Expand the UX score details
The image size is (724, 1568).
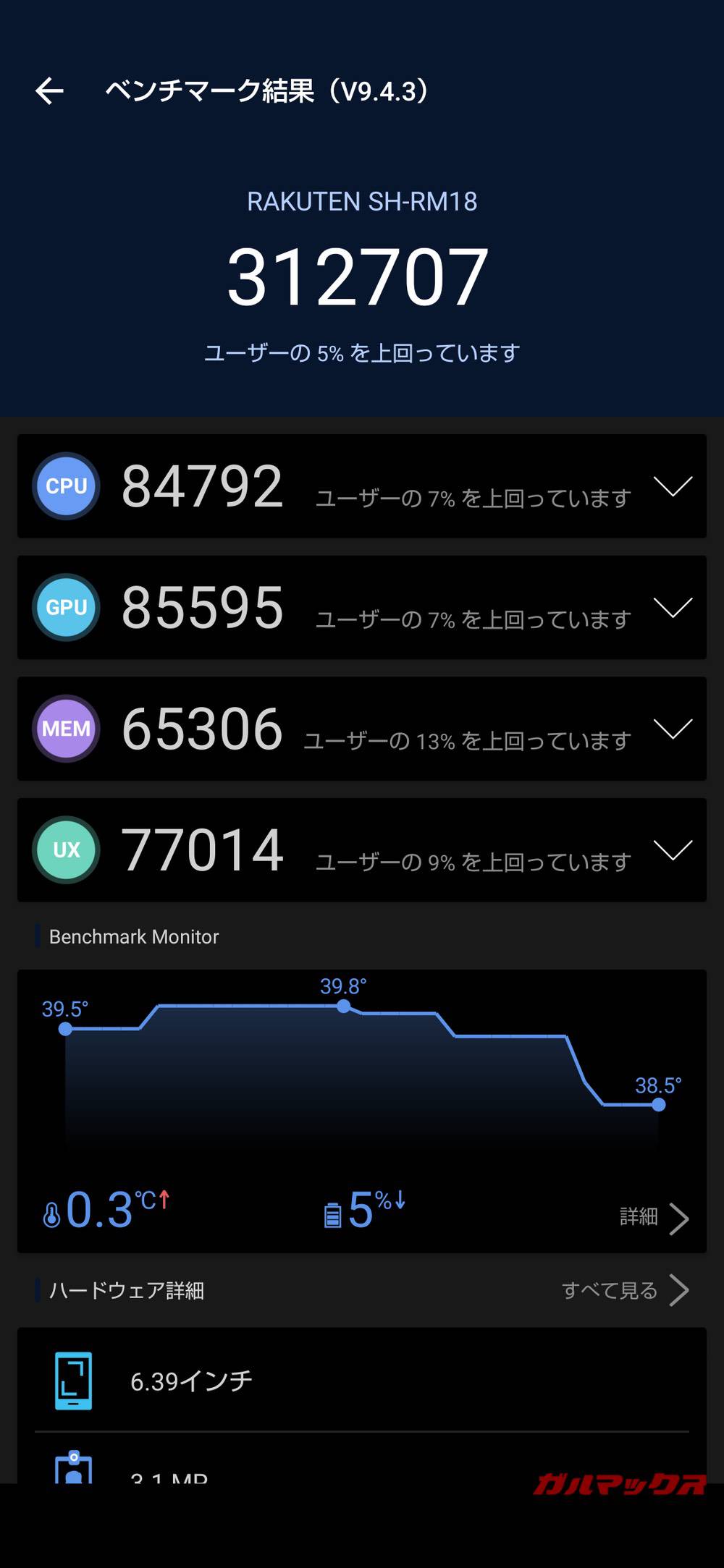[675, 850]
